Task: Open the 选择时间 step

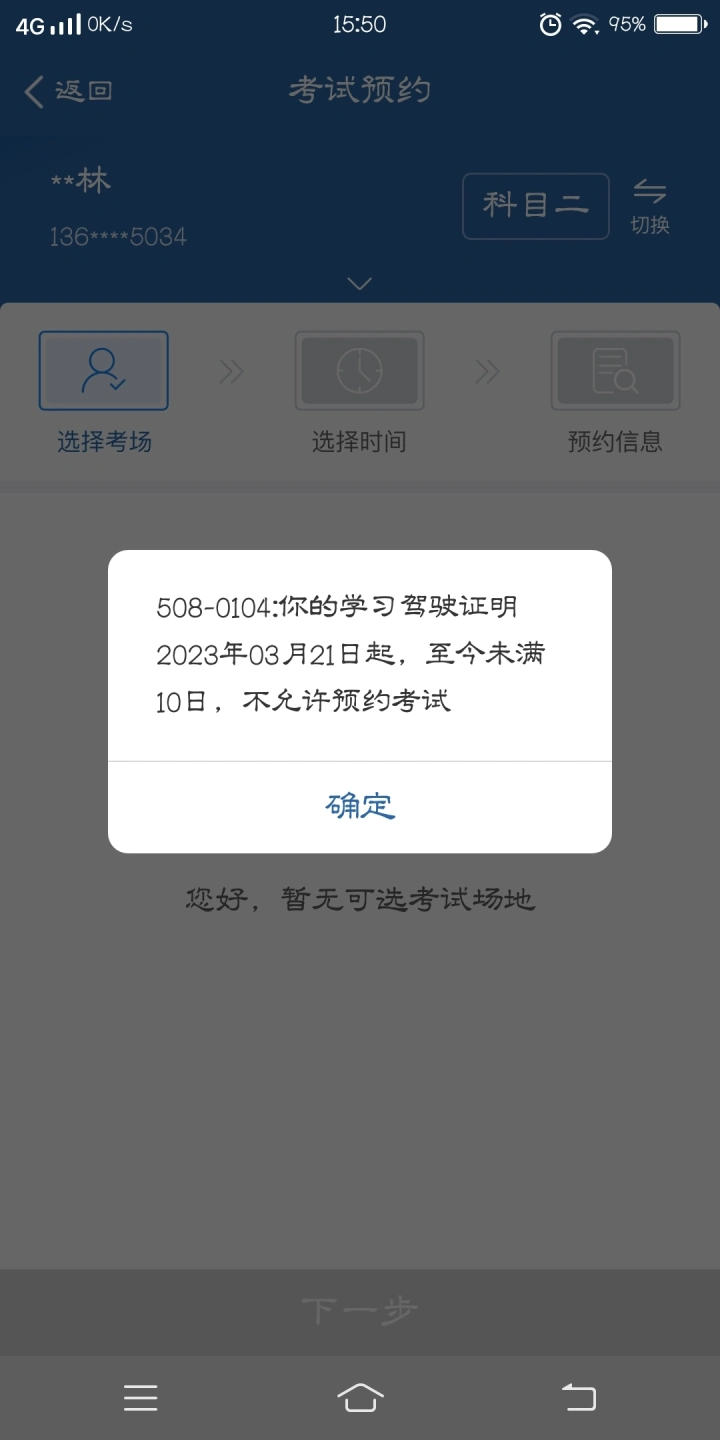Action: [359, 393]
